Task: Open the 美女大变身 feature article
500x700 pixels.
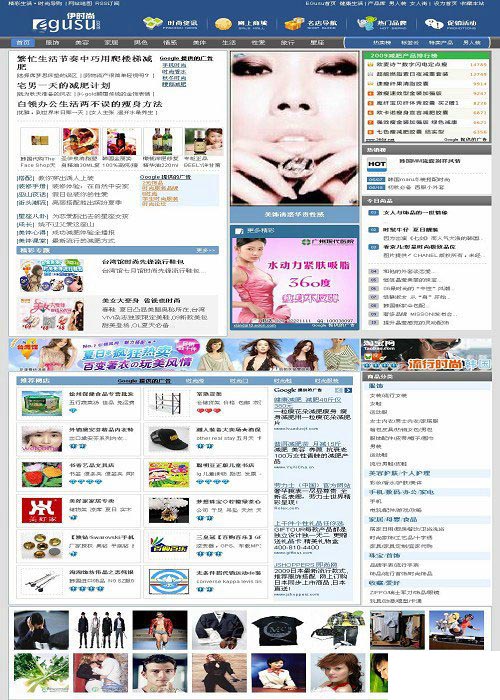Action: click(x=141, y=300)
